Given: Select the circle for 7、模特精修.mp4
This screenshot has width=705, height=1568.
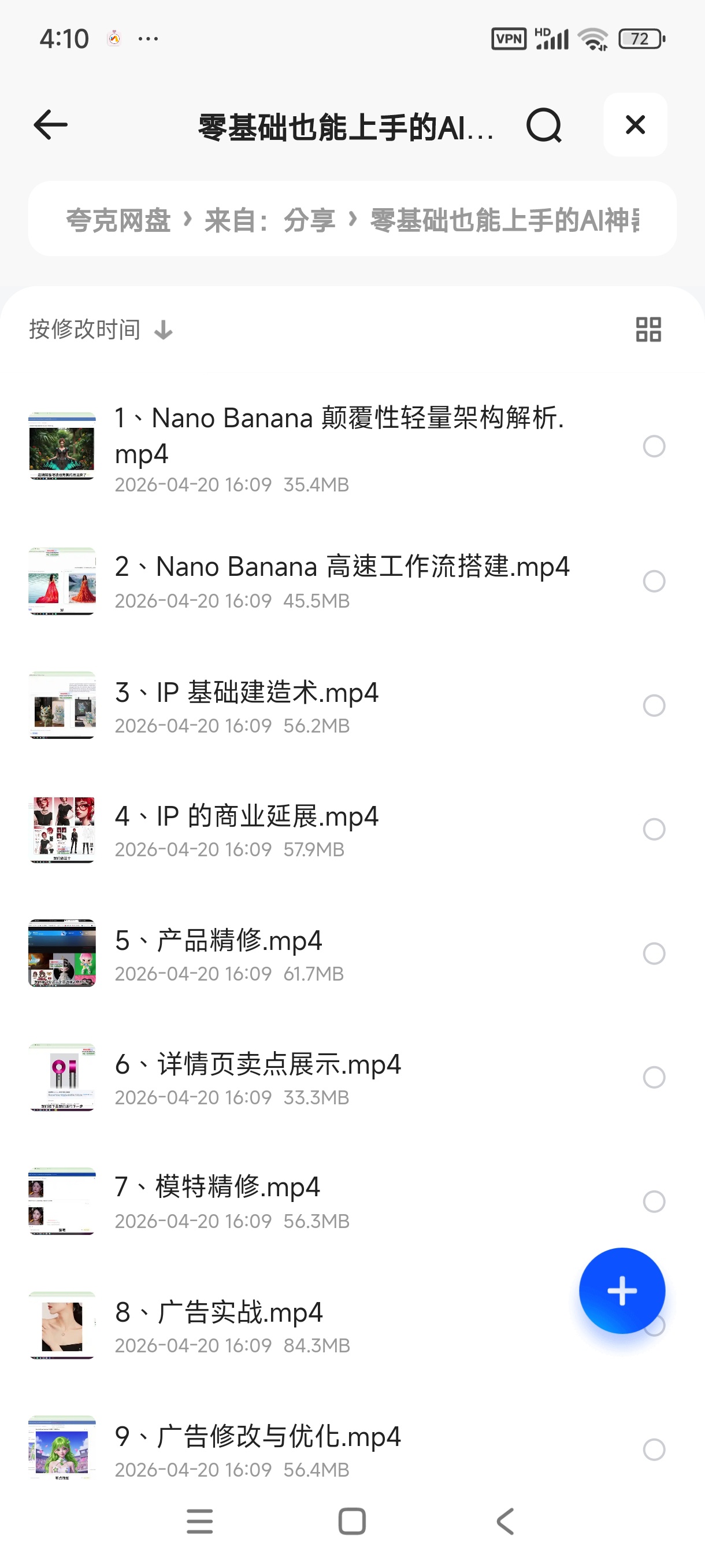Looking at the screenshot, I should tap(655, 1201).
